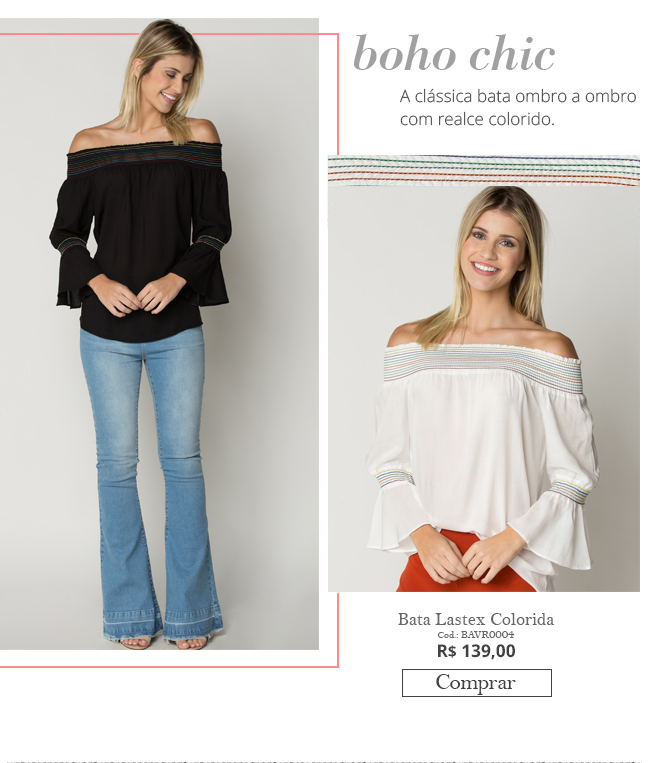Screen dimensions: 650x763
Task: Open the black off-shoulder blouse photo
Action: [158, 335]
